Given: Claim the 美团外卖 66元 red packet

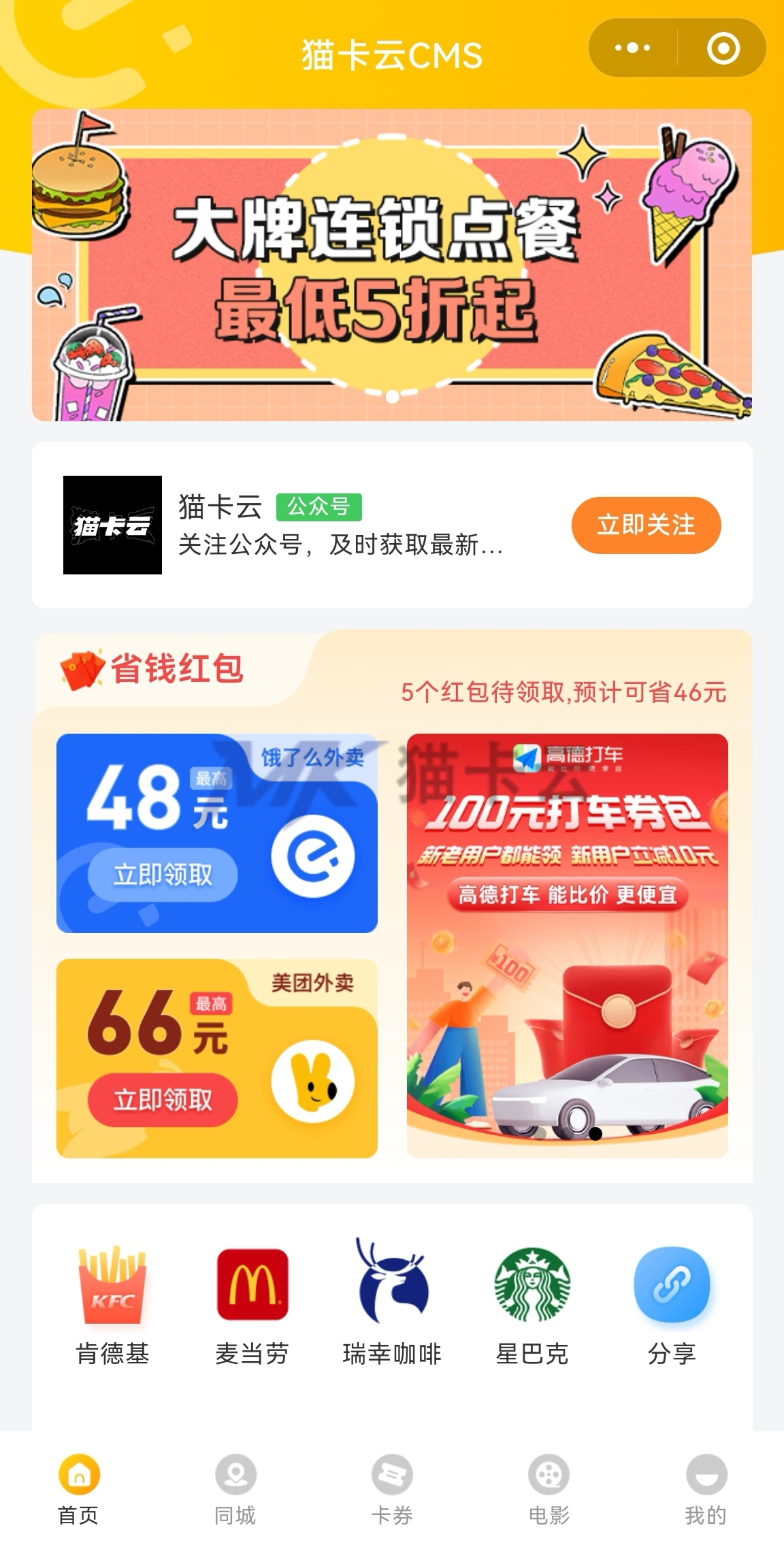Looking at the screenshot, I should click(163, 1100).
